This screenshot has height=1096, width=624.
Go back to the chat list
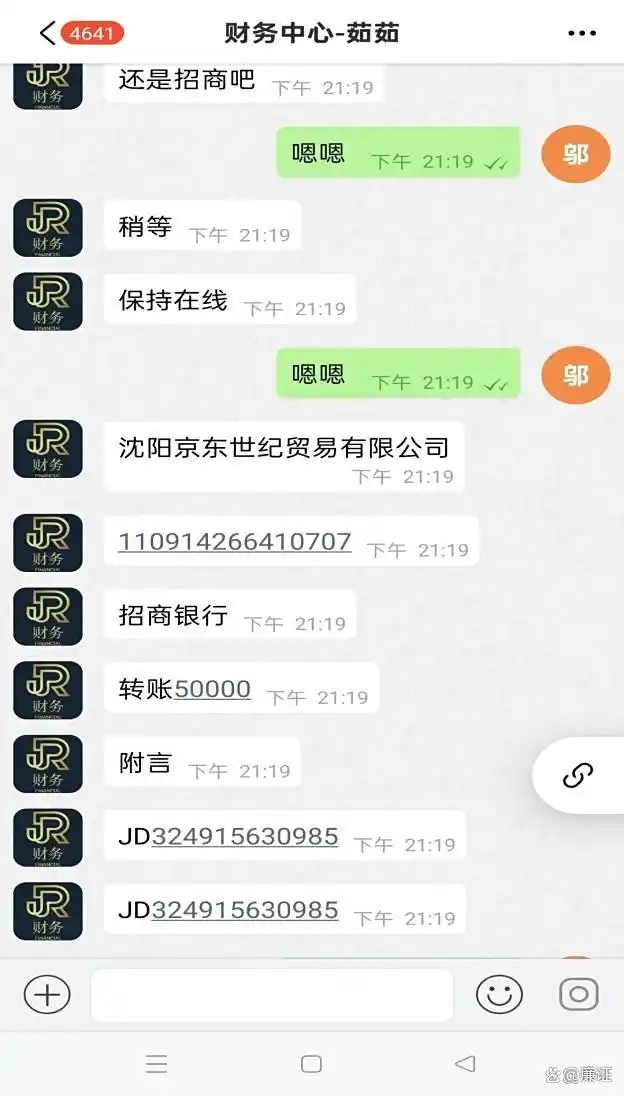pos(46,32)
